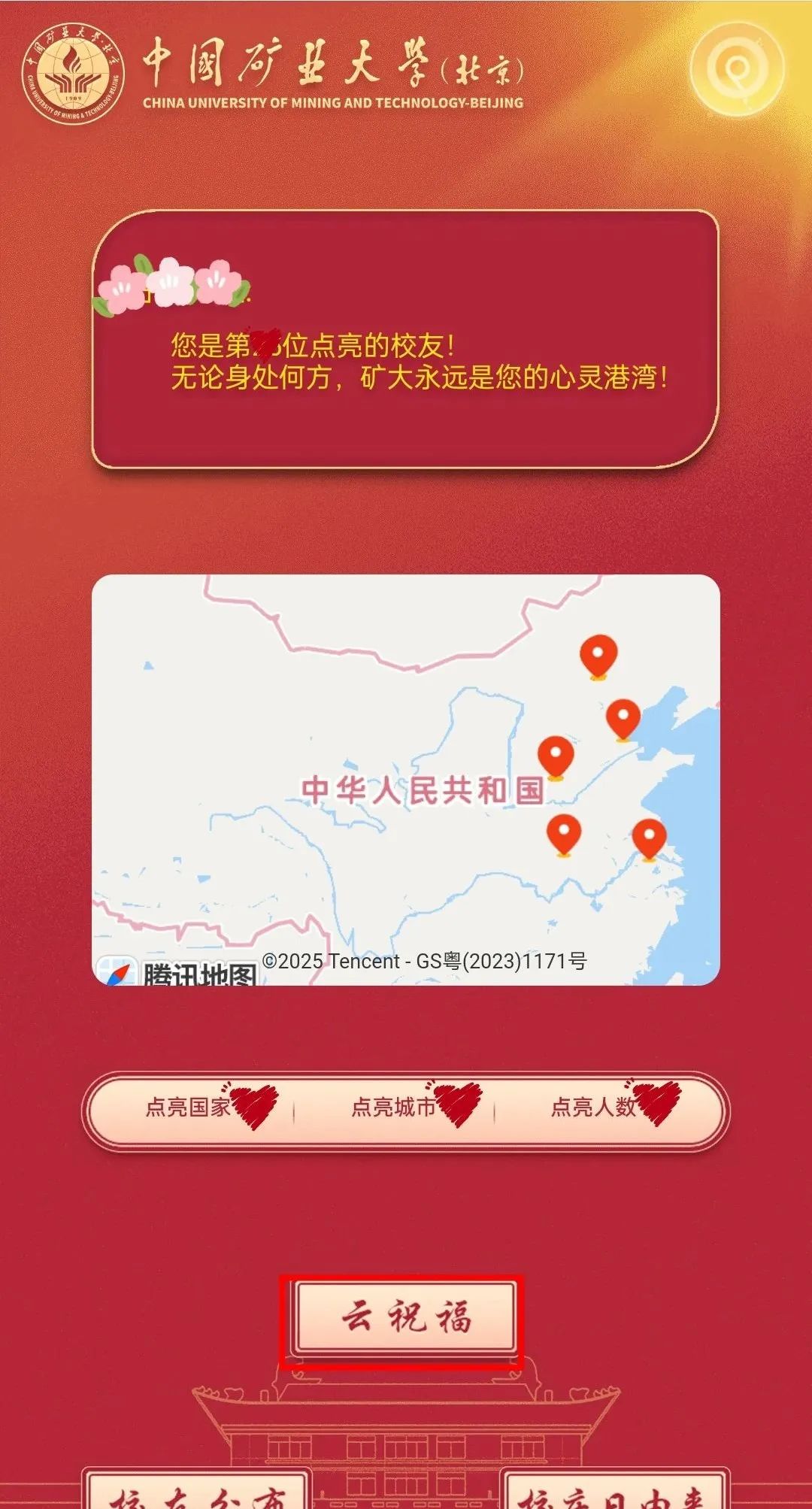Tap the 云祝福 button
The width and height of the screenshot is (812, 1509).
click(x=405, y=1317)
